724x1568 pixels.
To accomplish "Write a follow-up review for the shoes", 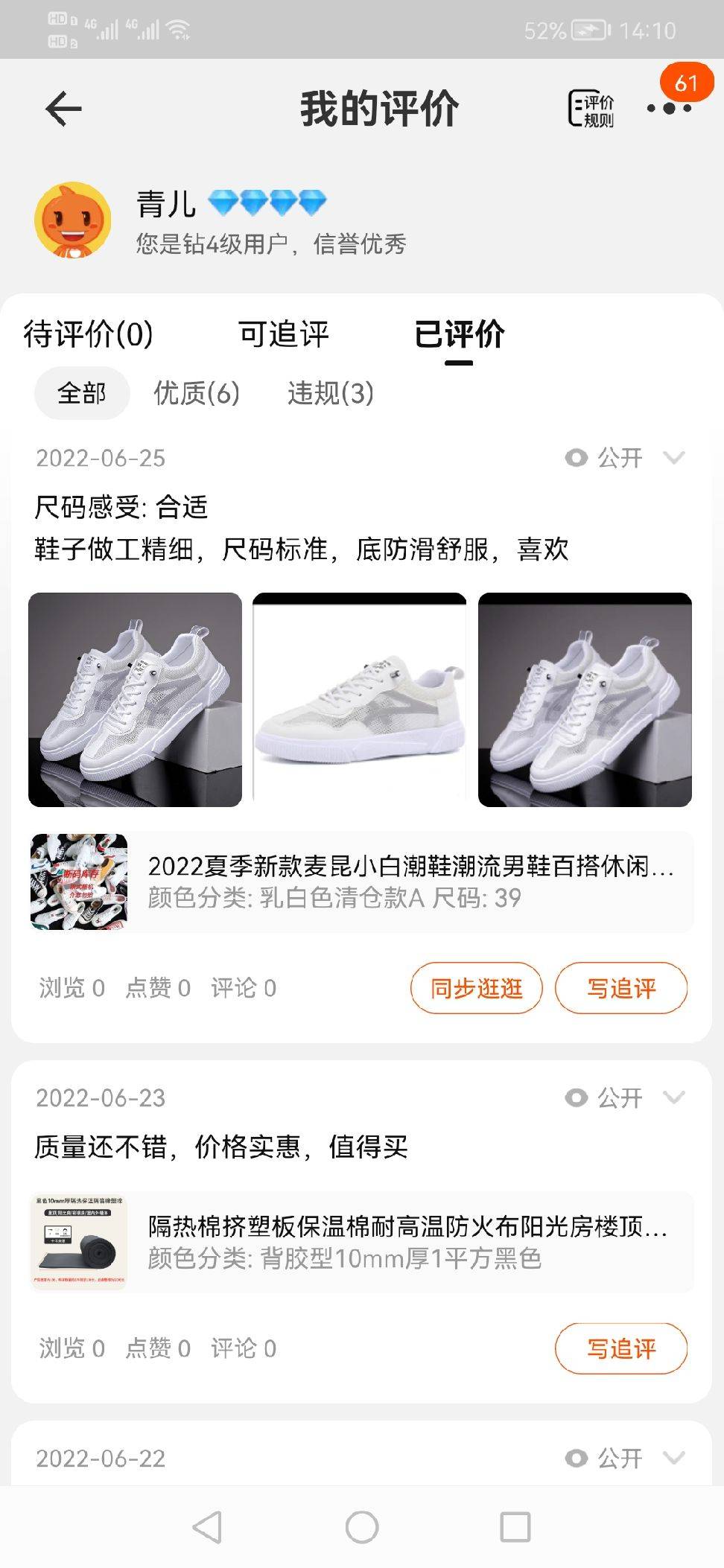I will pos(620,988).
